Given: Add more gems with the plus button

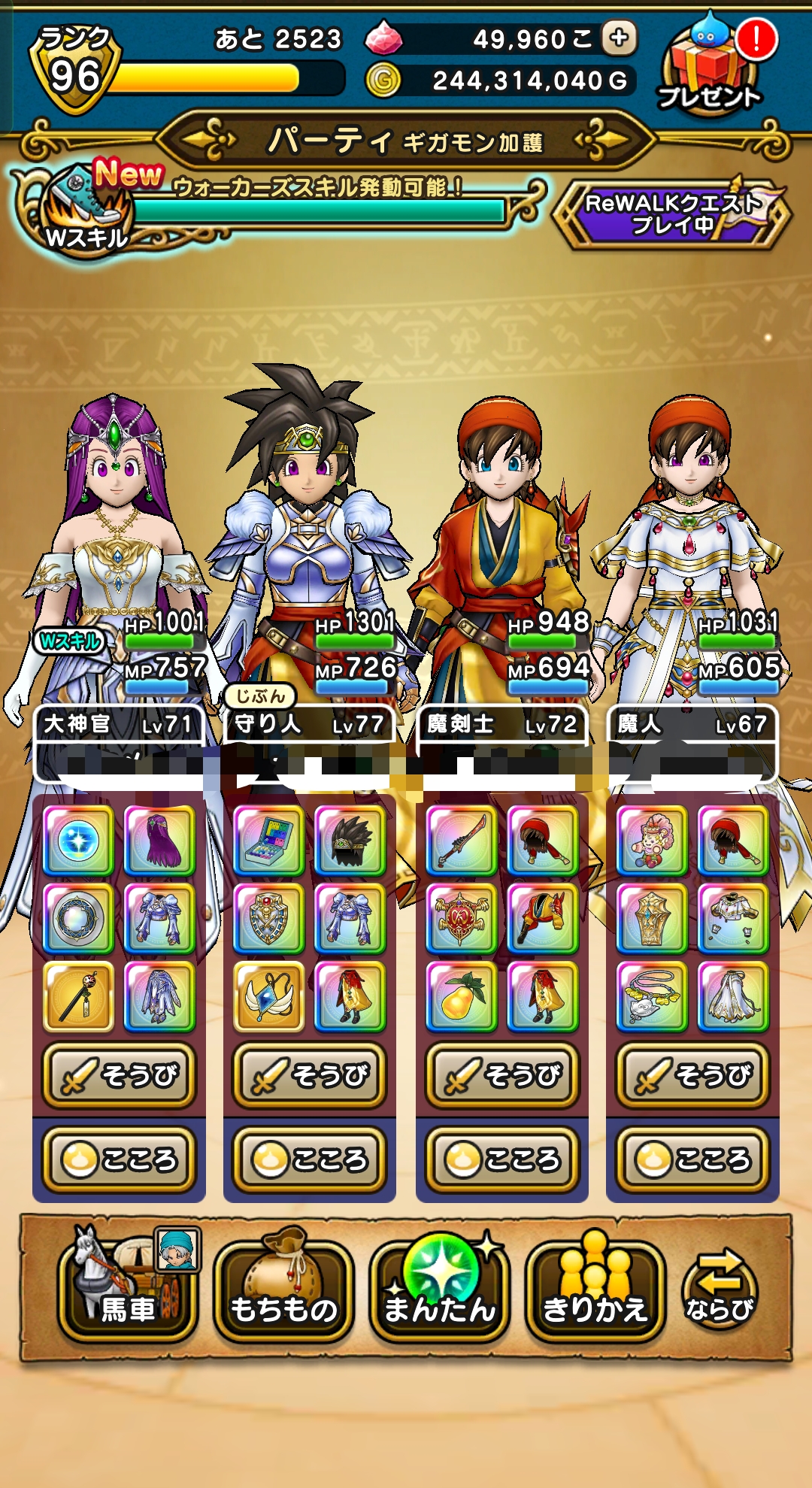Looking at the screenshot, I should (619, 38).
